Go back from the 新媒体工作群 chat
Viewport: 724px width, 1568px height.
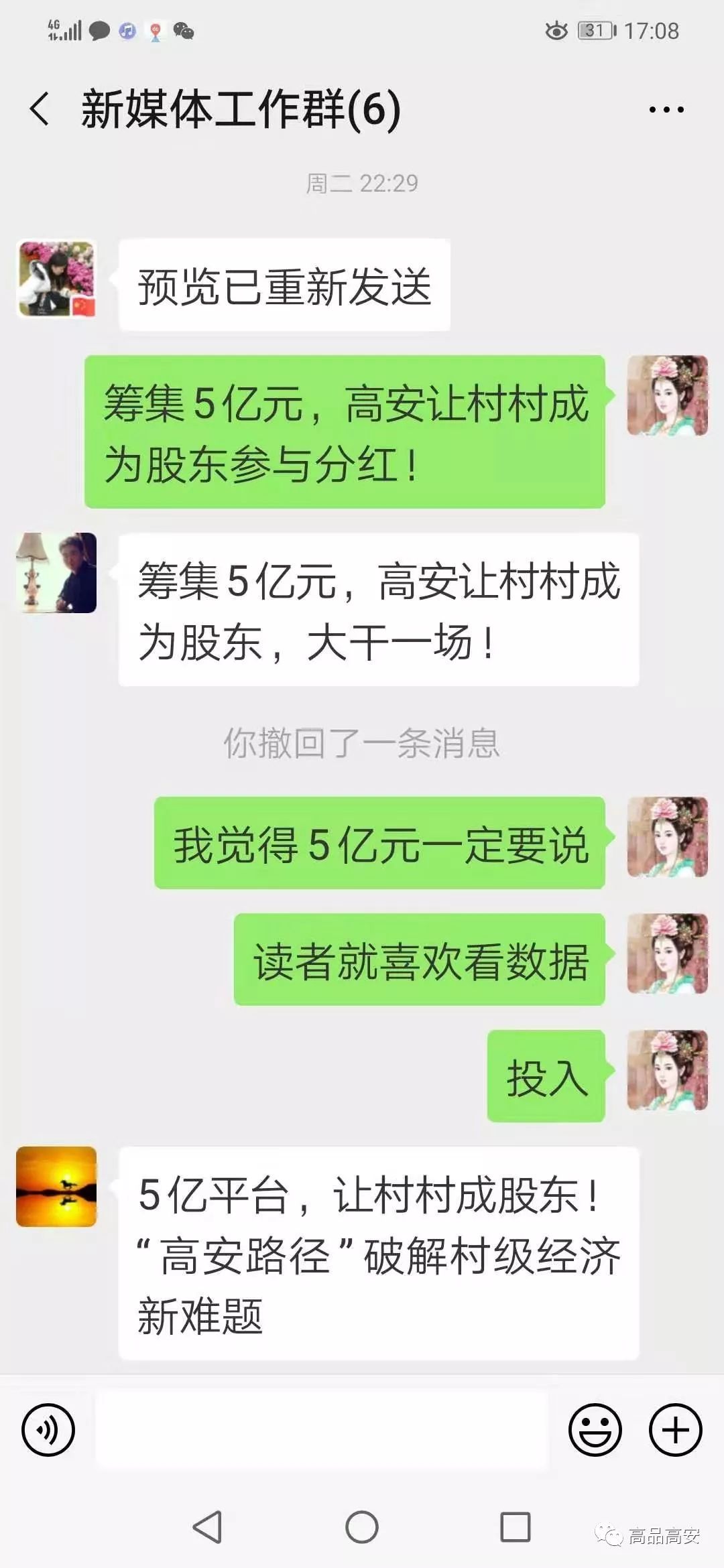[40, 109]
